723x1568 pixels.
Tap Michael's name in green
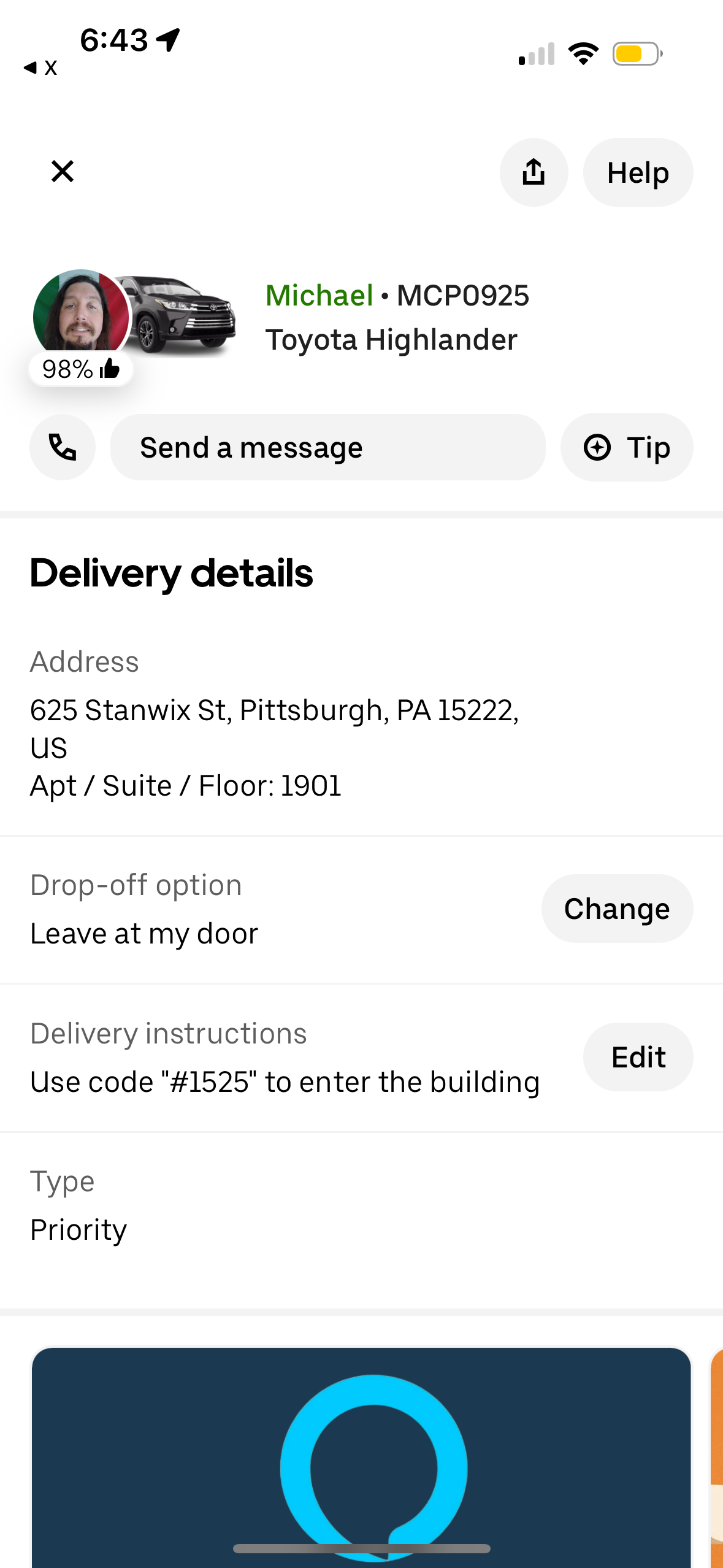tap(319, 294)
